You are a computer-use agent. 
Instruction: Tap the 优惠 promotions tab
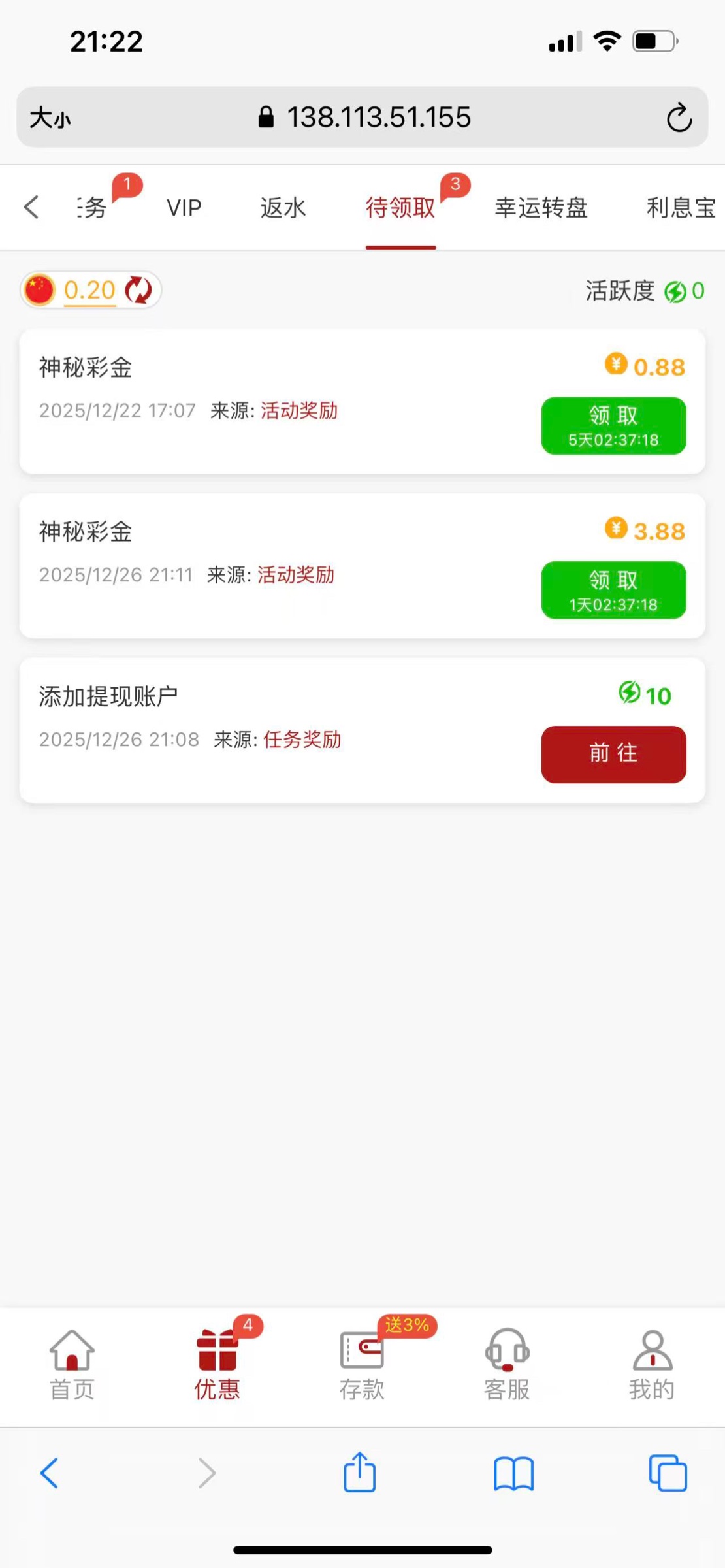click(217, 1364)
